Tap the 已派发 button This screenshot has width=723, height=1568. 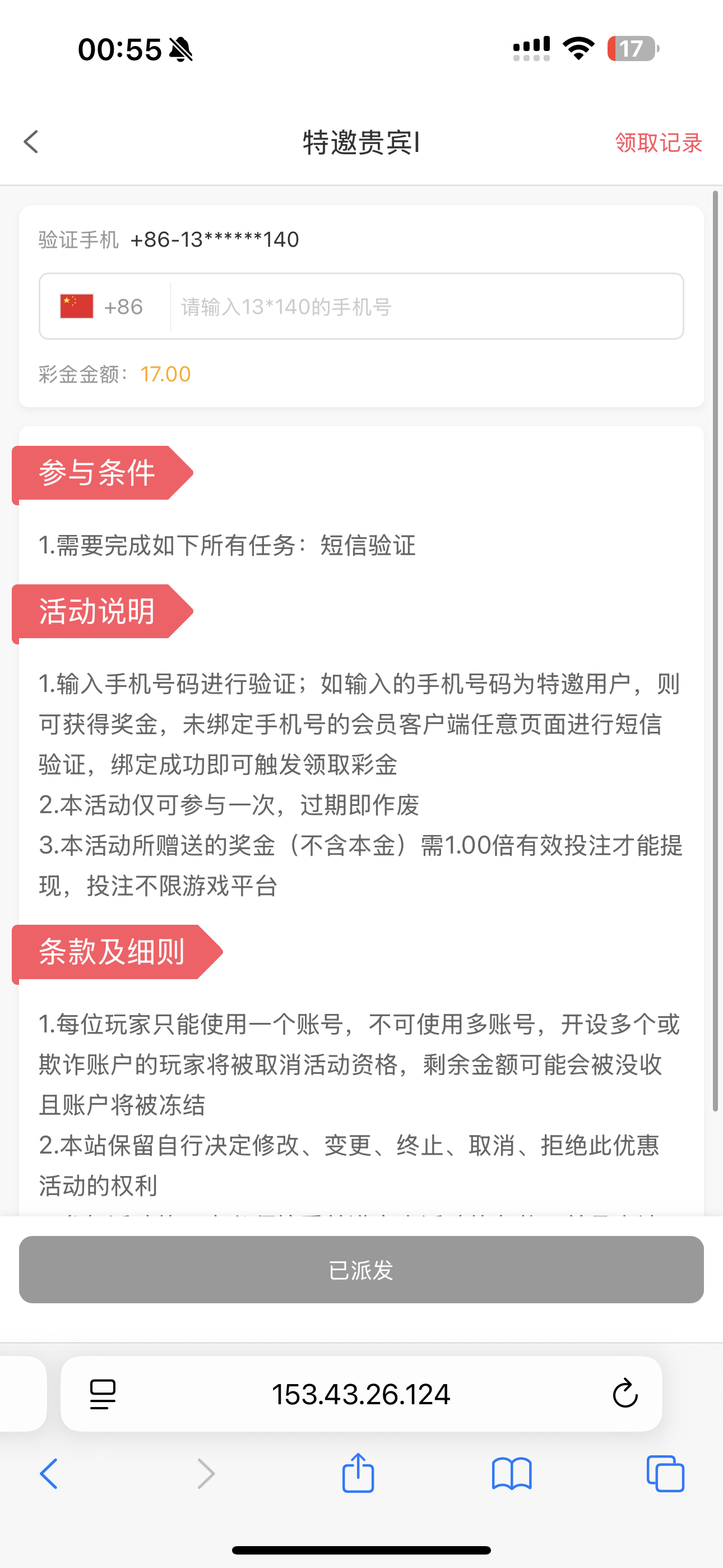tap(361, 1270)
